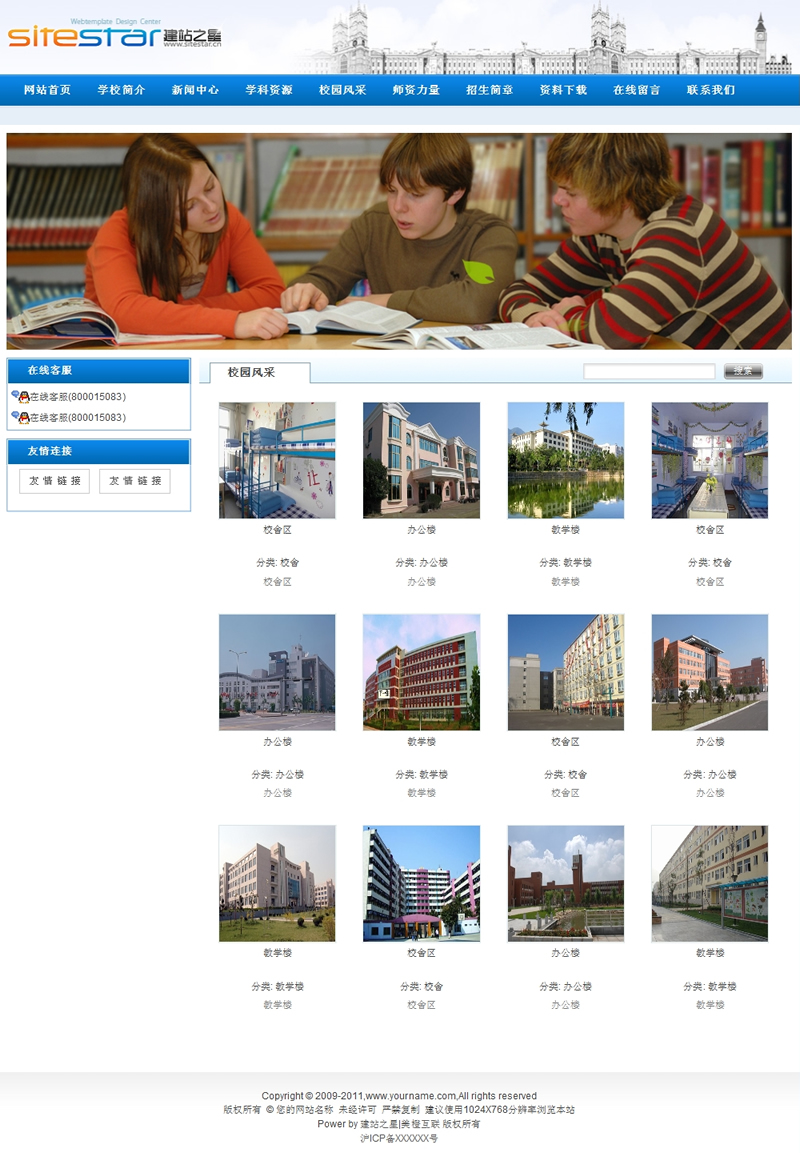800x1153 pixels.
Task: Open the 师资力量 section
Action: (416, 90)
